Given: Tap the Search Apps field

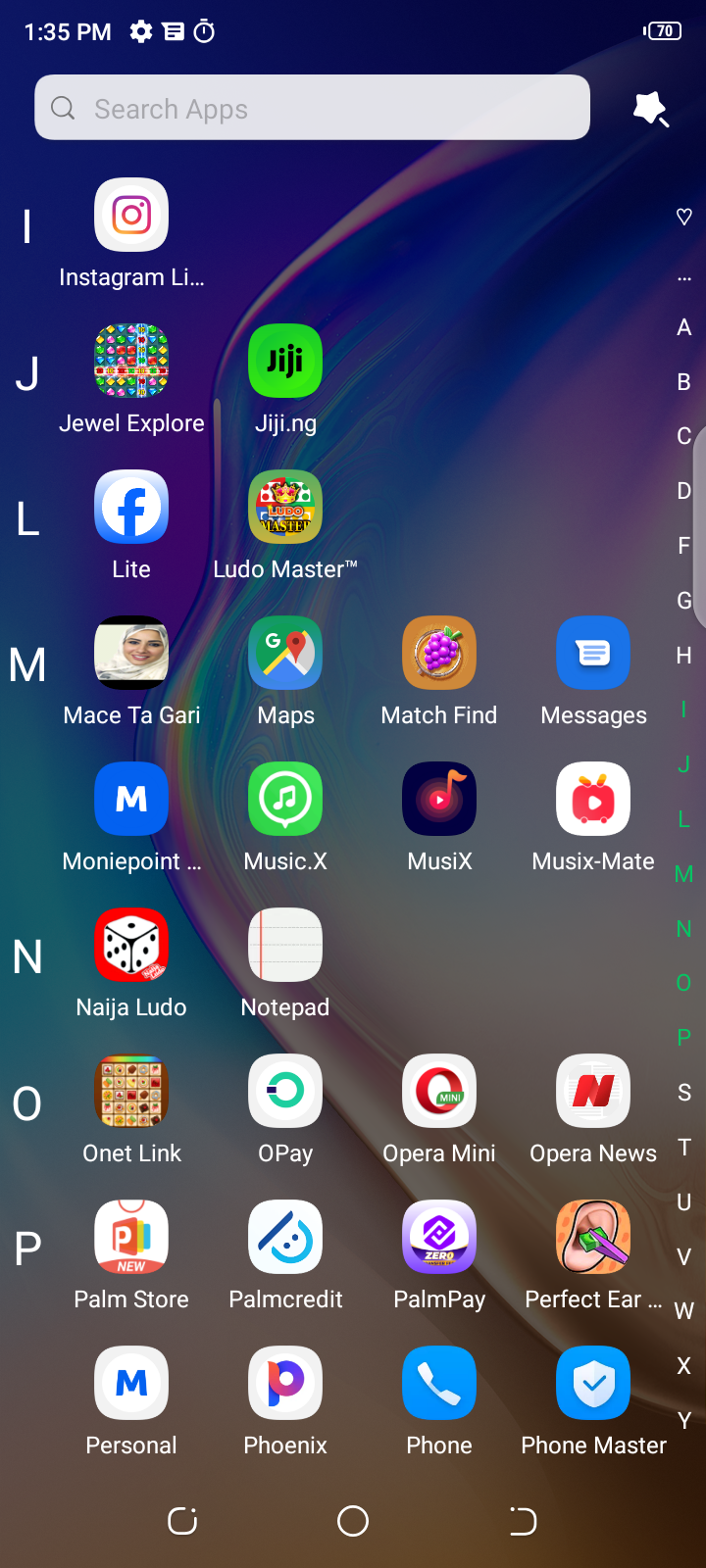Looking at the screenshot, I should [312, 108].
